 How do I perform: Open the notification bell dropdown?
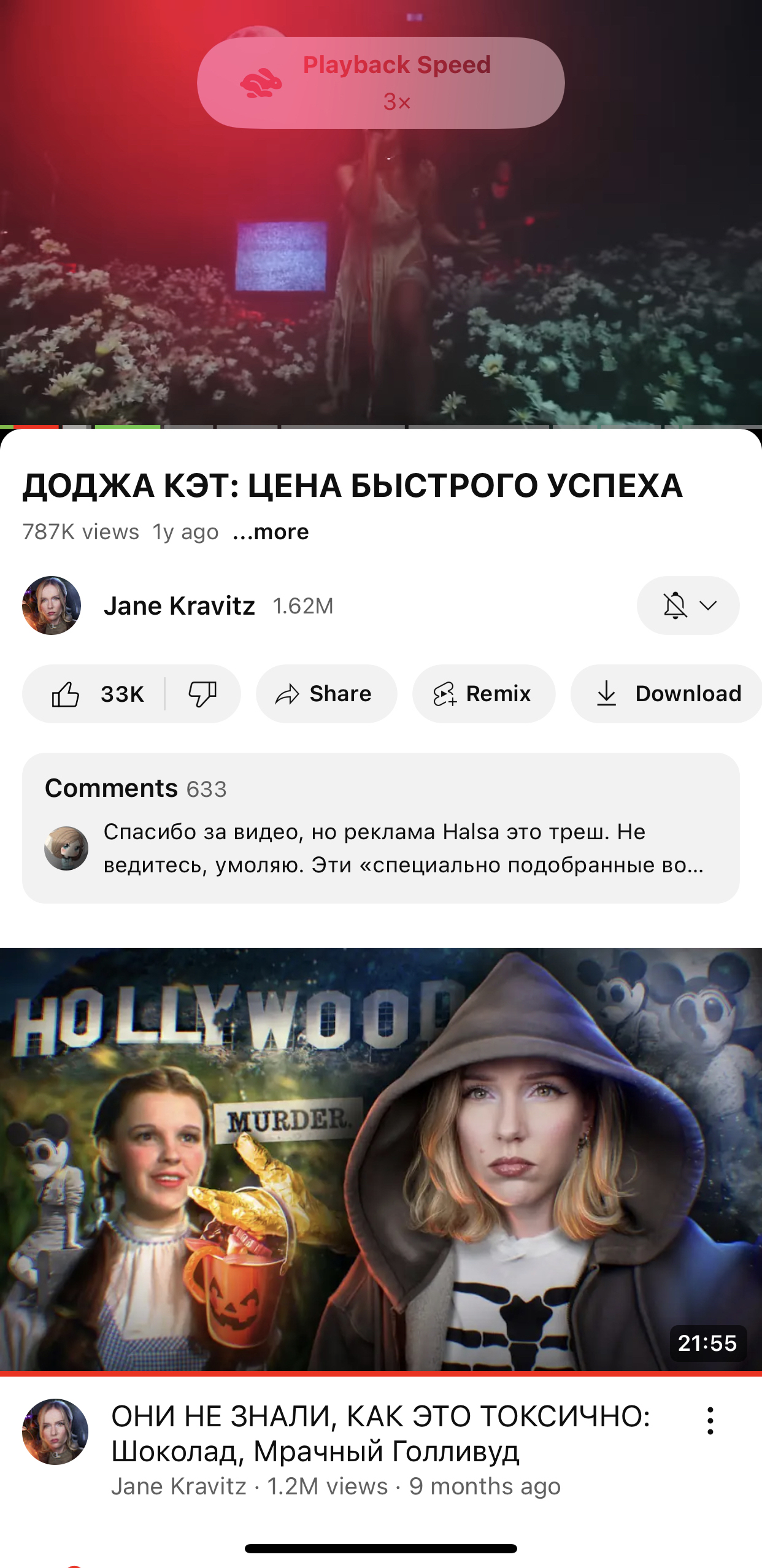point(688,605)
